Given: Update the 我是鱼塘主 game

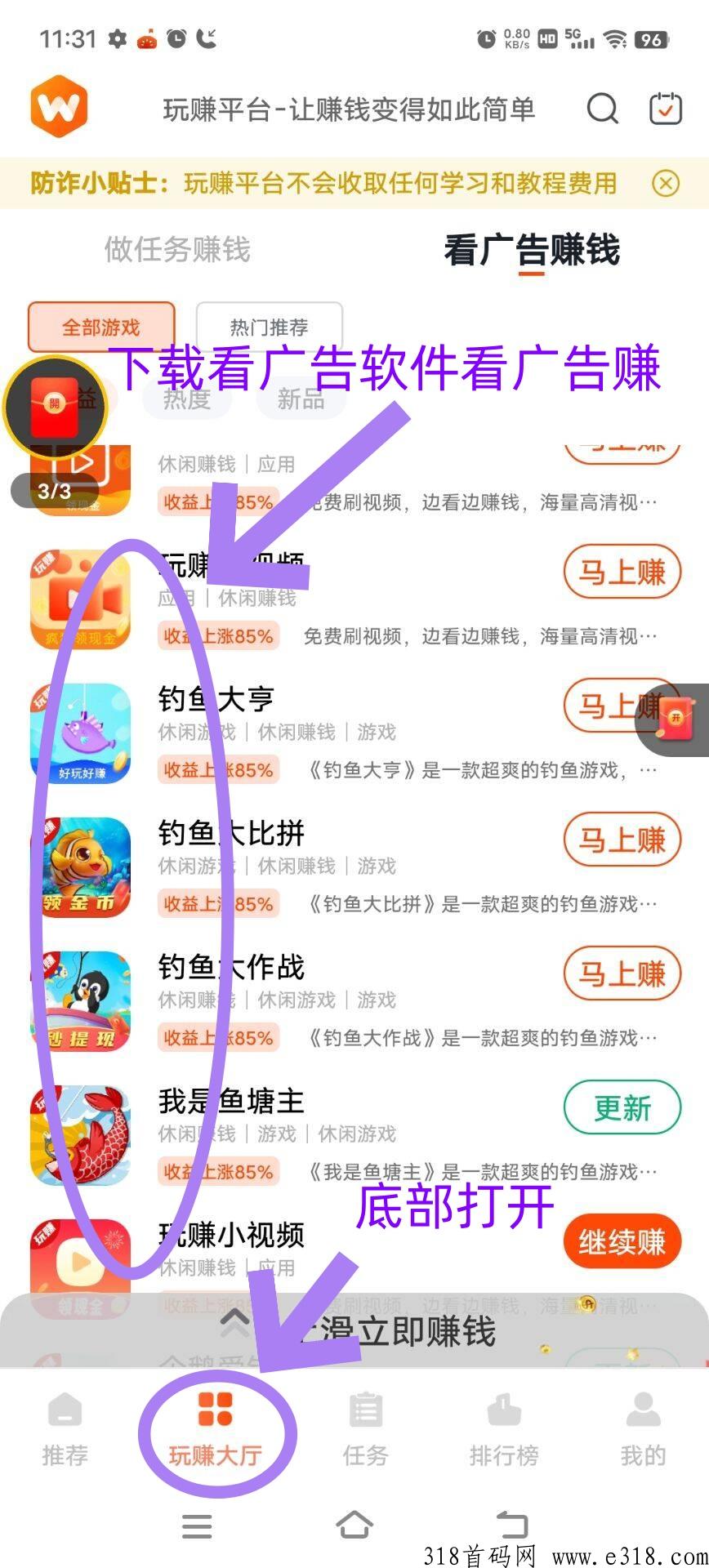Looking at the screenshot, I should coord(622,1108).
